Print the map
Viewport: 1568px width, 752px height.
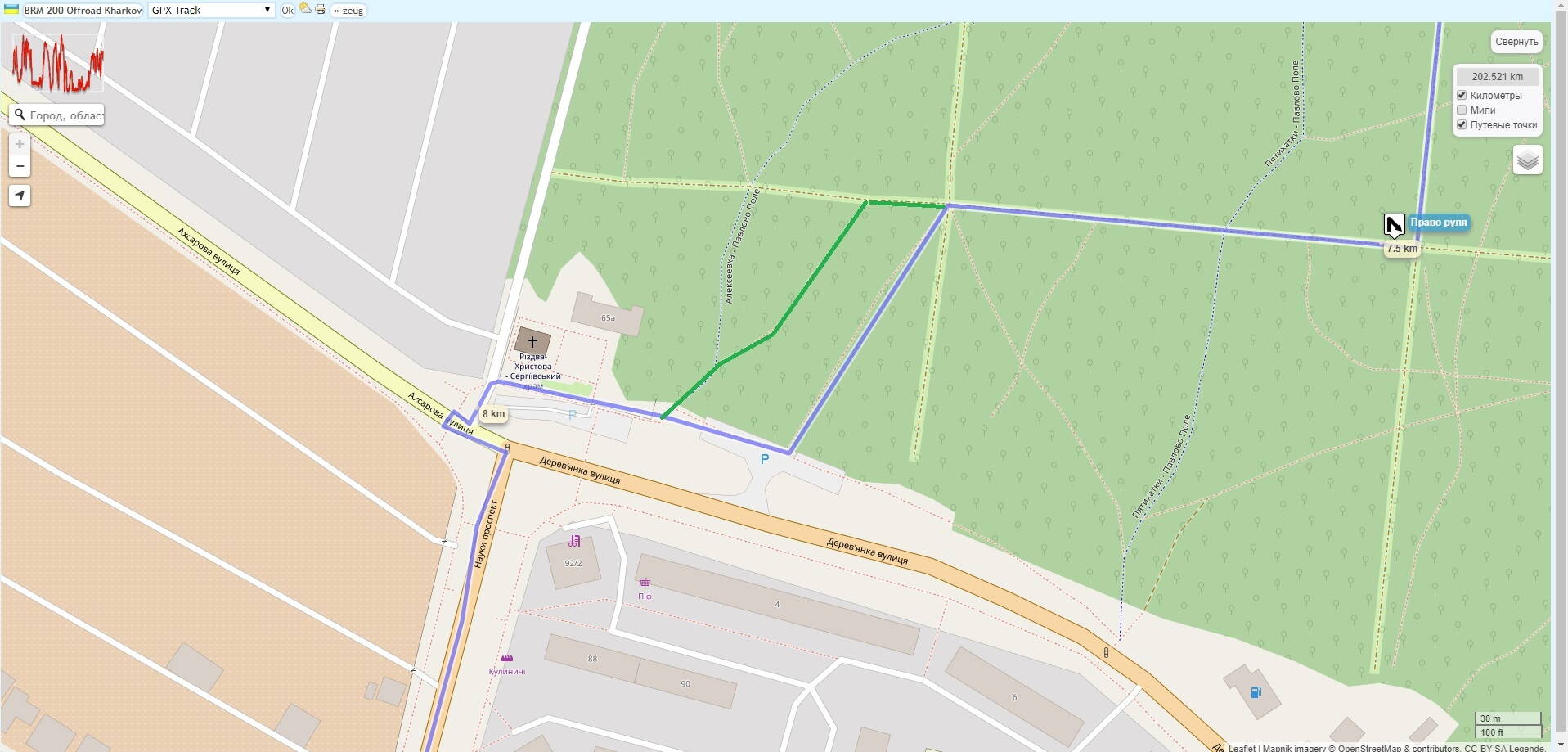tap(321, 9)
